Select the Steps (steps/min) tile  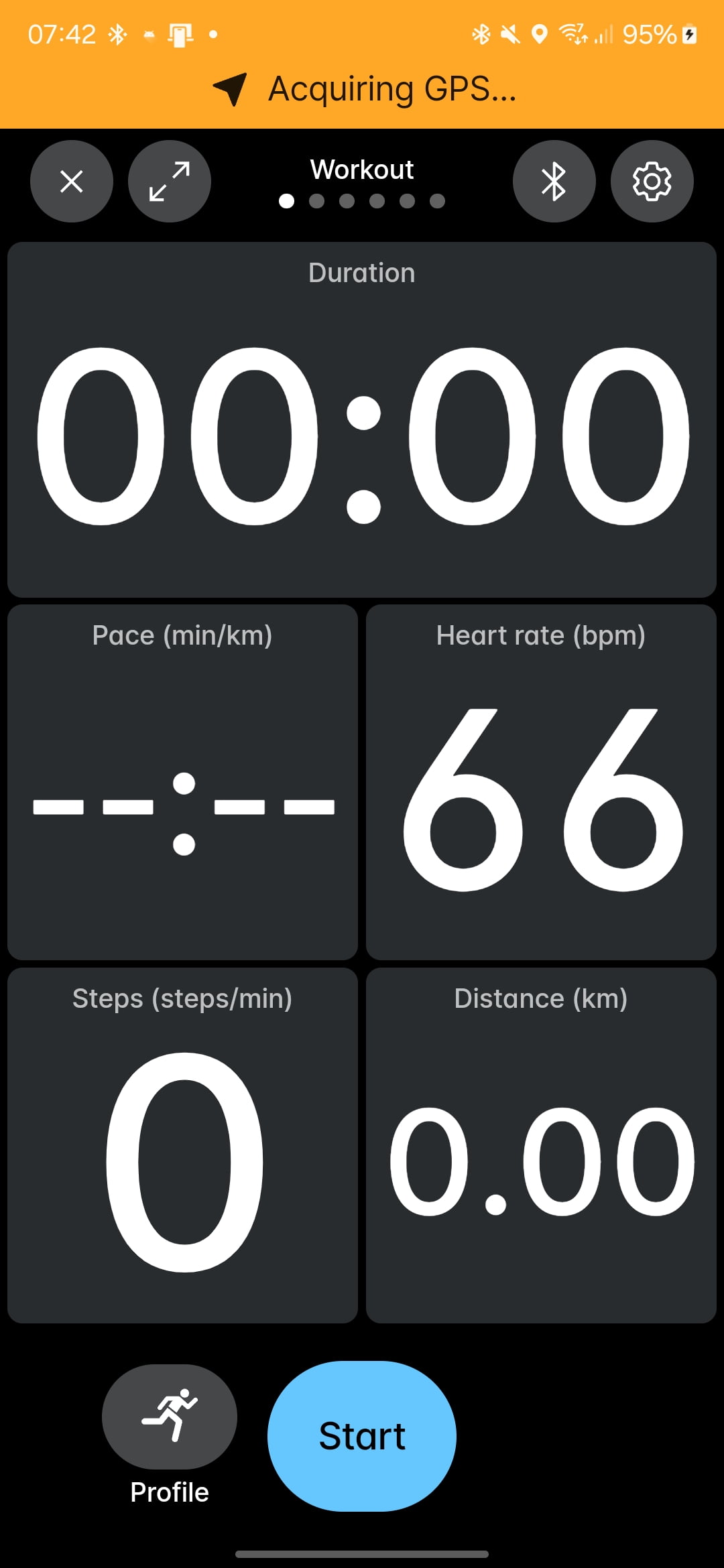click(182, 1145)
